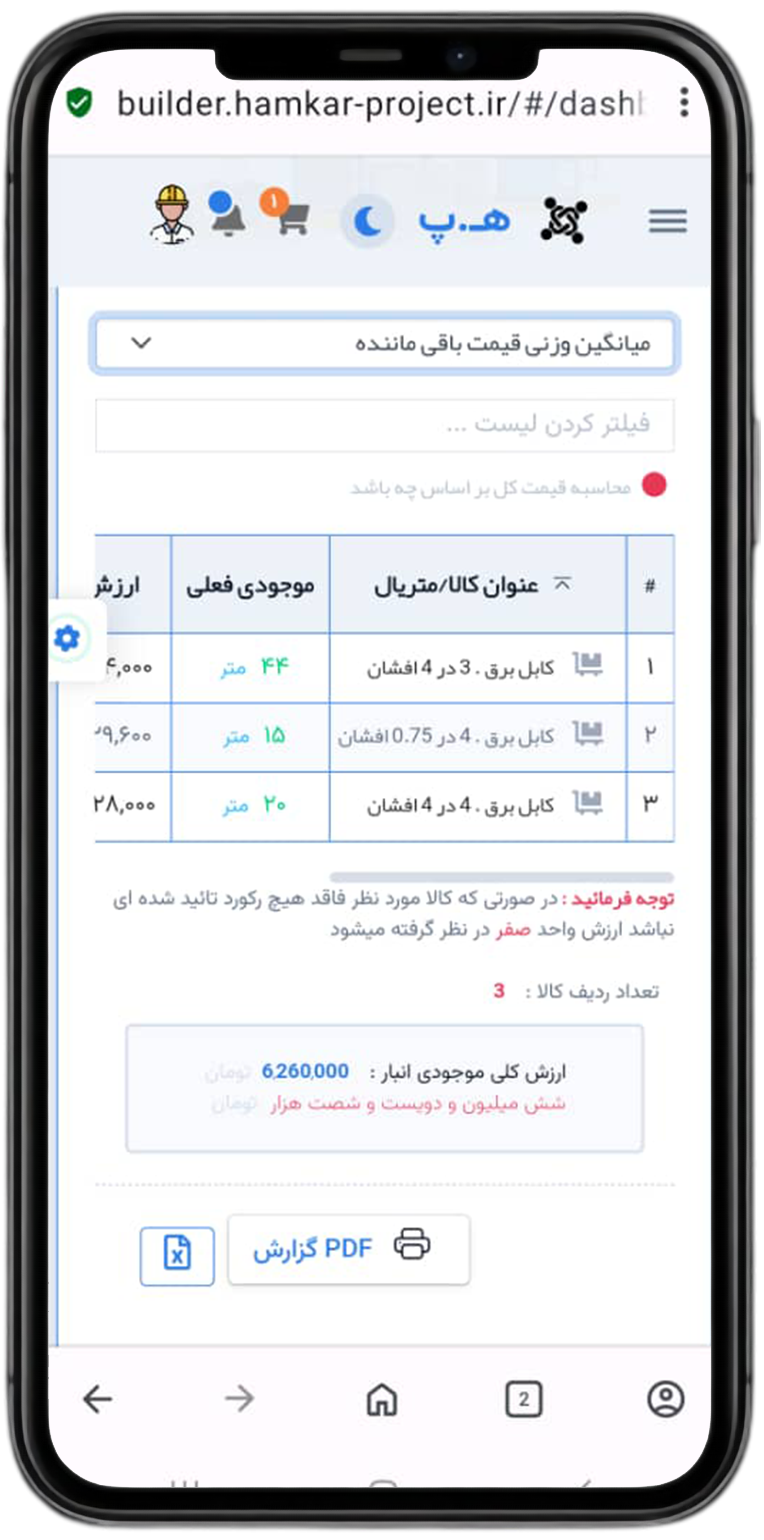This screenshot has width=764, height=1540.
Task: Open the browser tabs switcher
Action: 523,1399
